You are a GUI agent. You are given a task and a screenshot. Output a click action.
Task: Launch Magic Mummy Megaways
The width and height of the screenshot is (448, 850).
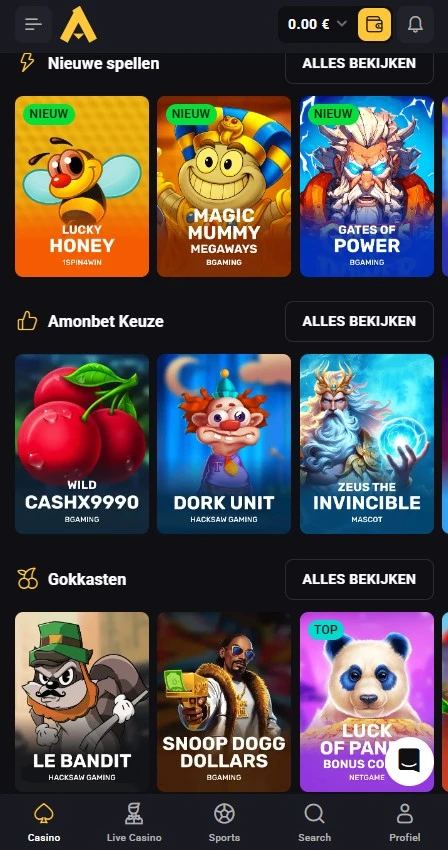(224, 186)
